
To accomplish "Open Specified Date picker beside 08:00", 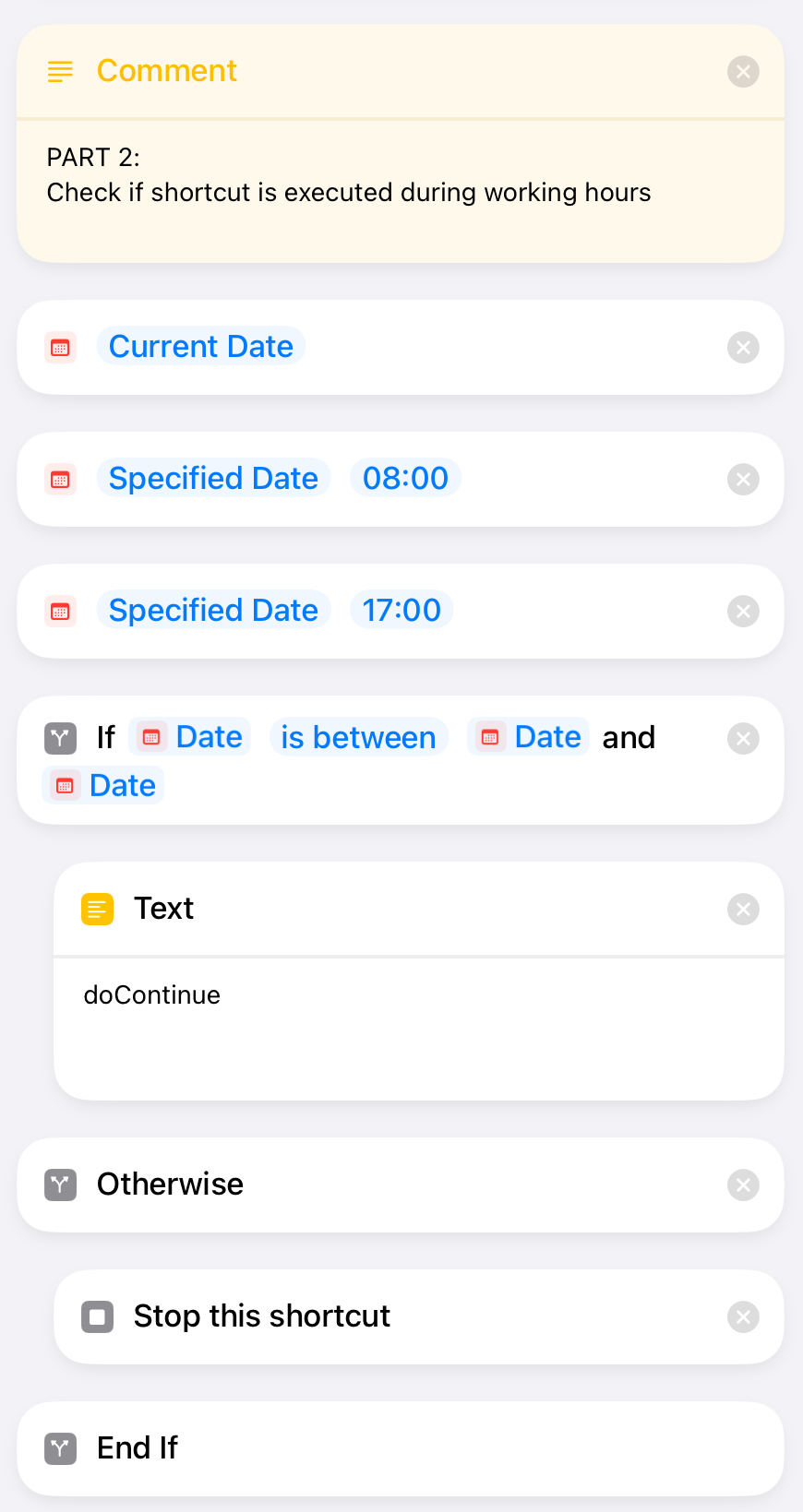I will pos(213,478).
